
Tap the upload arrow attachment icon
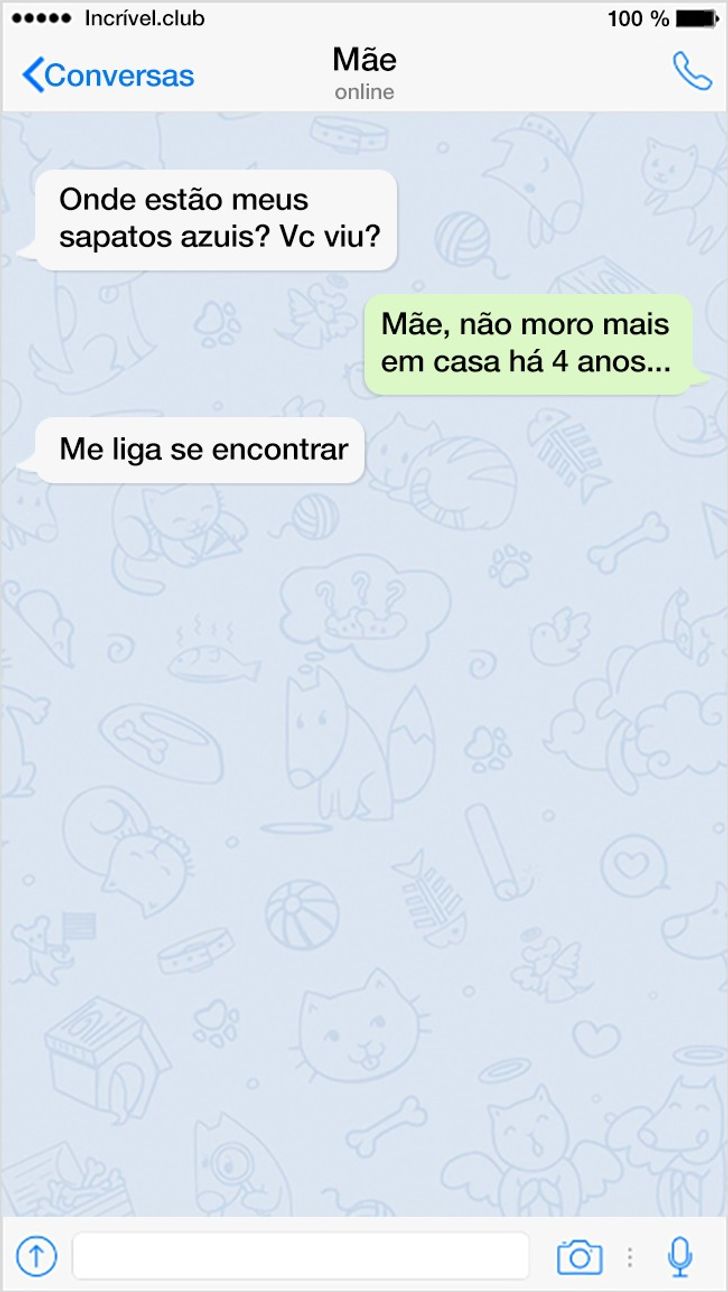click(37, 1256)
